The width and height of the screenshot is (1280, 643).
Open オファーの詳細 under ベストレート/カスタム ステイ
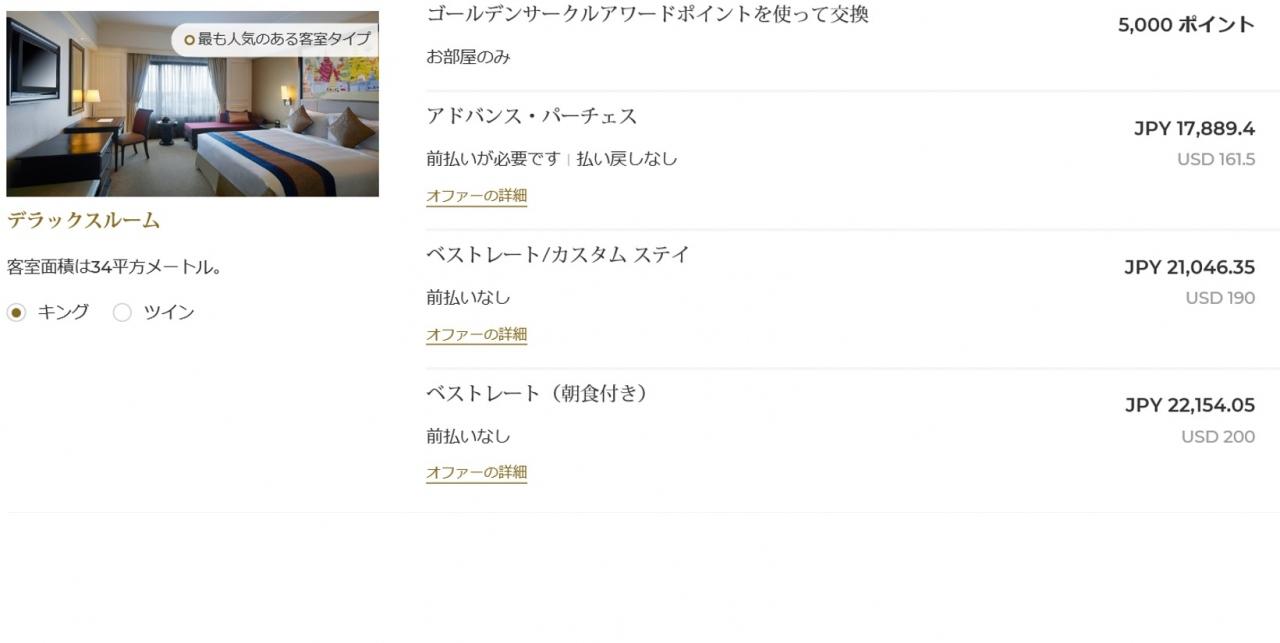click(476, 335)
